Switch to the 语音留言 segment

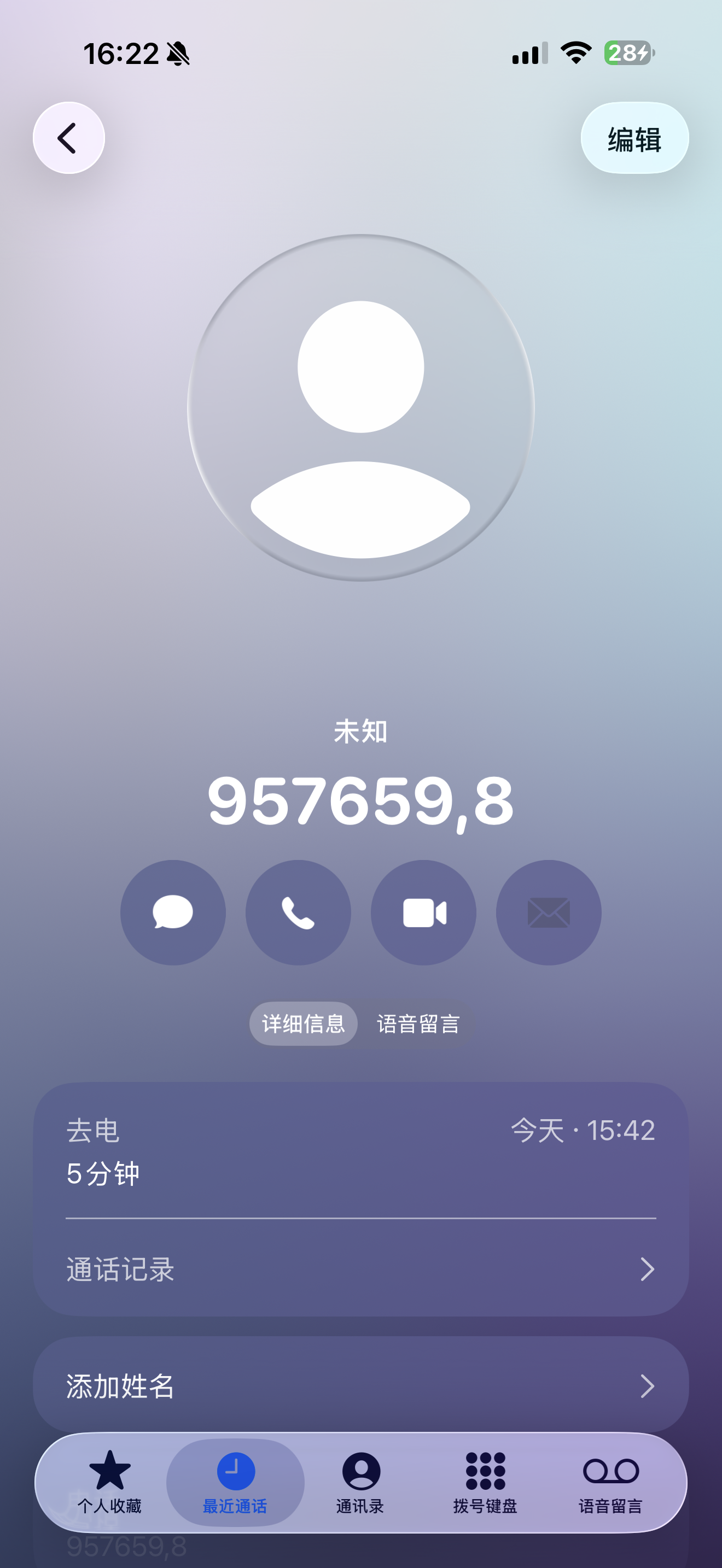pyautogui.click(x=418, y=1023)
